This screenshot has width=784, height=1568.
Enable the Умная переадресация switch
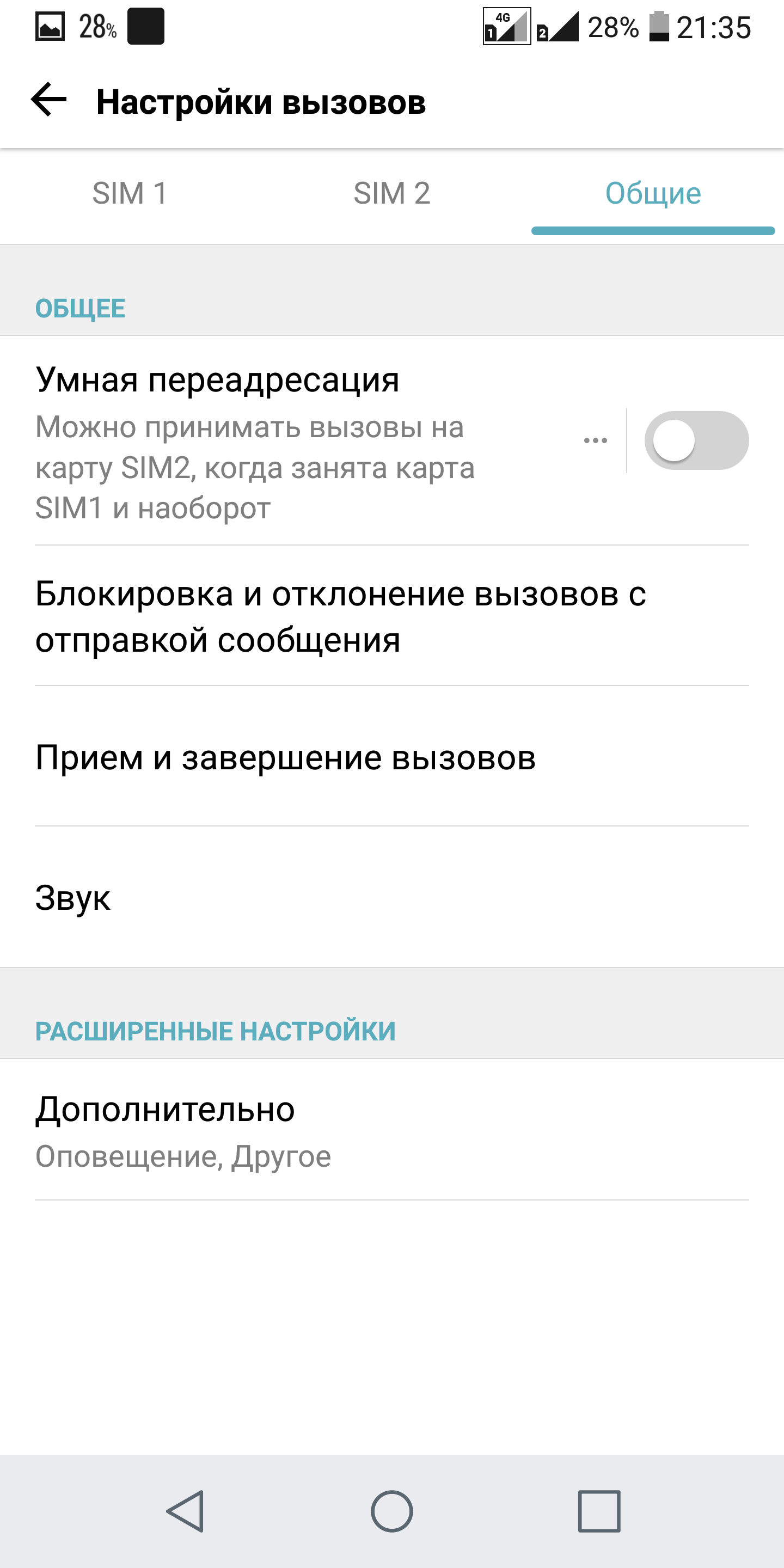click(x=696, y=440)
